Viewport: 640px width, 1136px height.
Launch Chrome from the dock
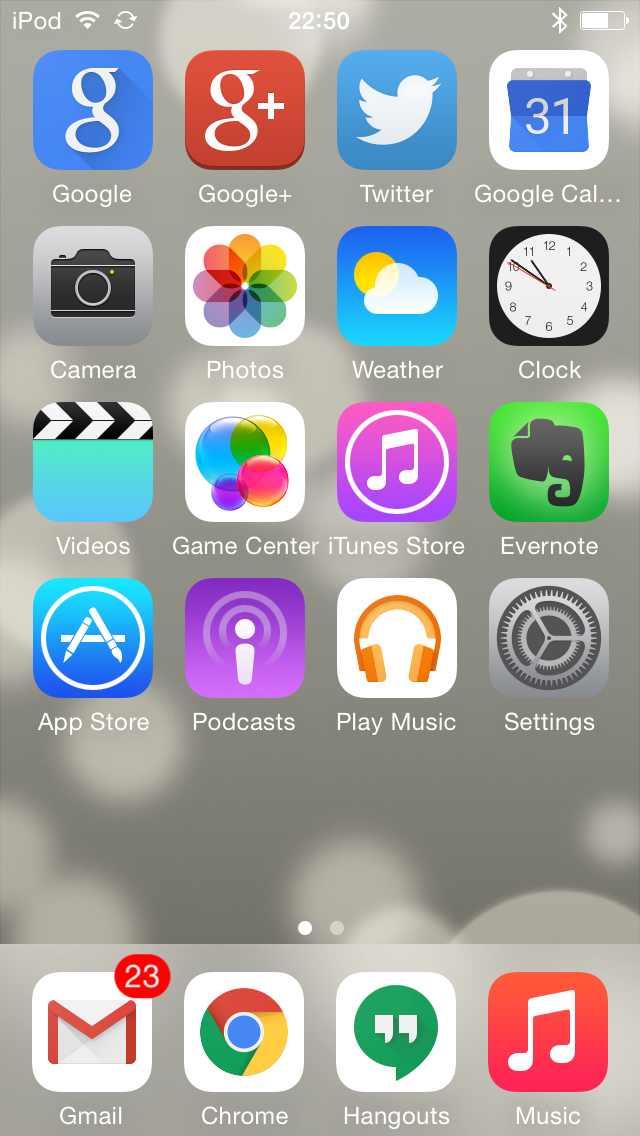pyautogui.click(x=244, y=1032)
